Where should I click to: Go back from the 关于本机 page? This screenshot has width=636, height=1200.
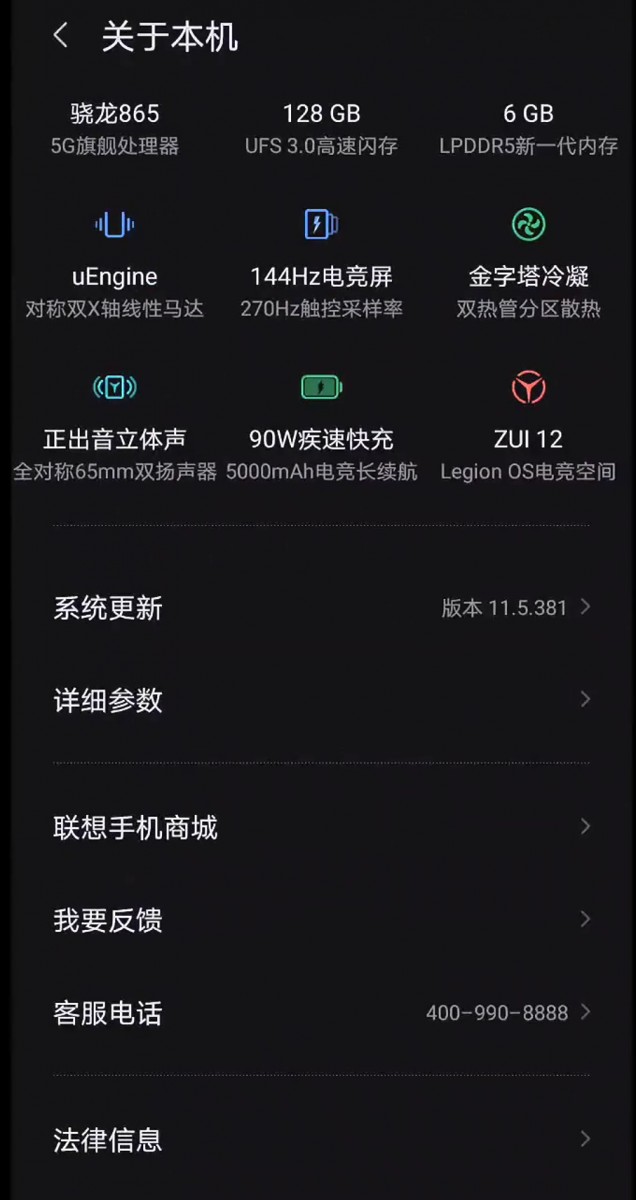[61, 37]
